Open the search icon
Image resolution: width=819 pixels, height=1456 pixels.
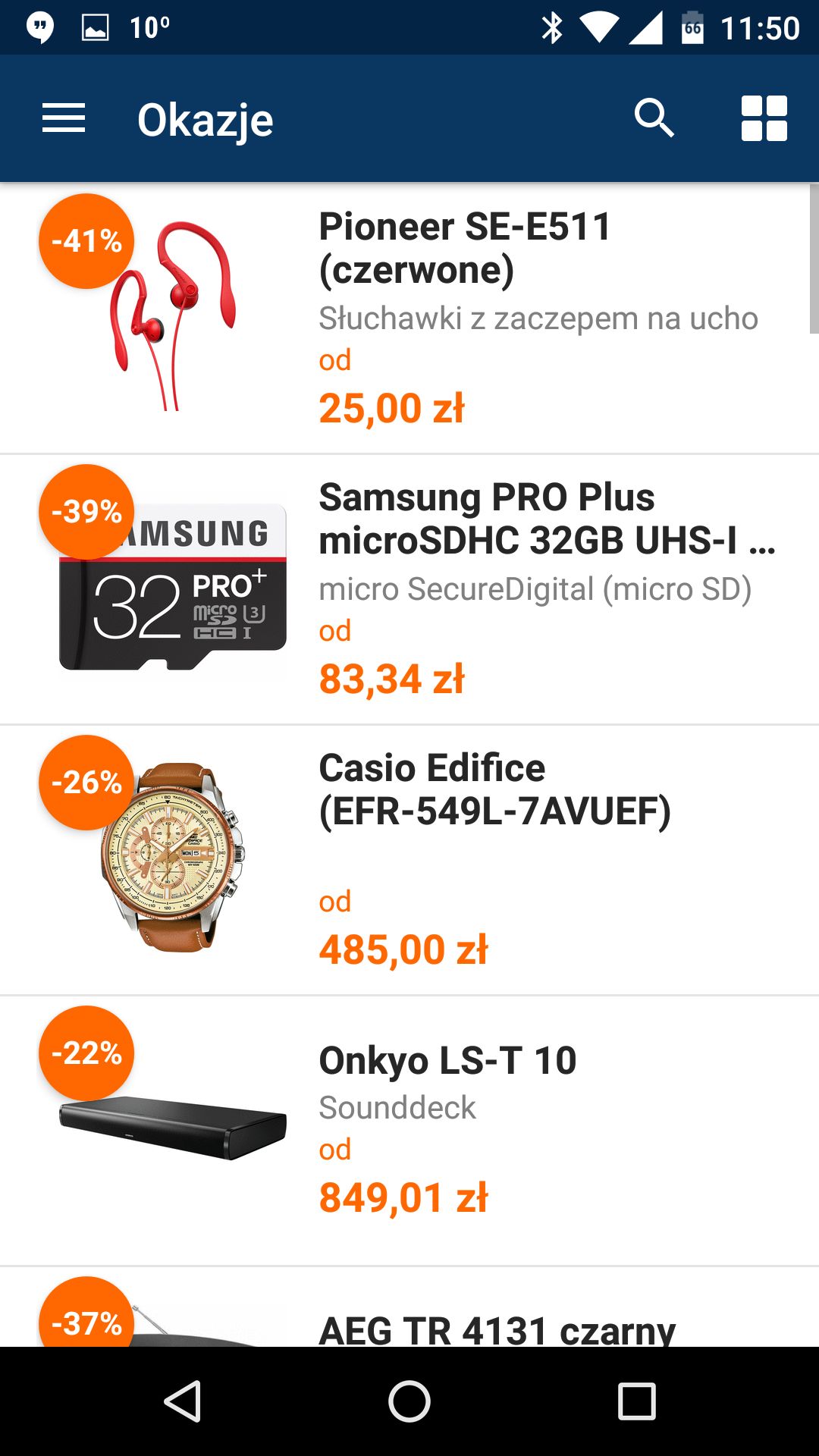(654, 118)
